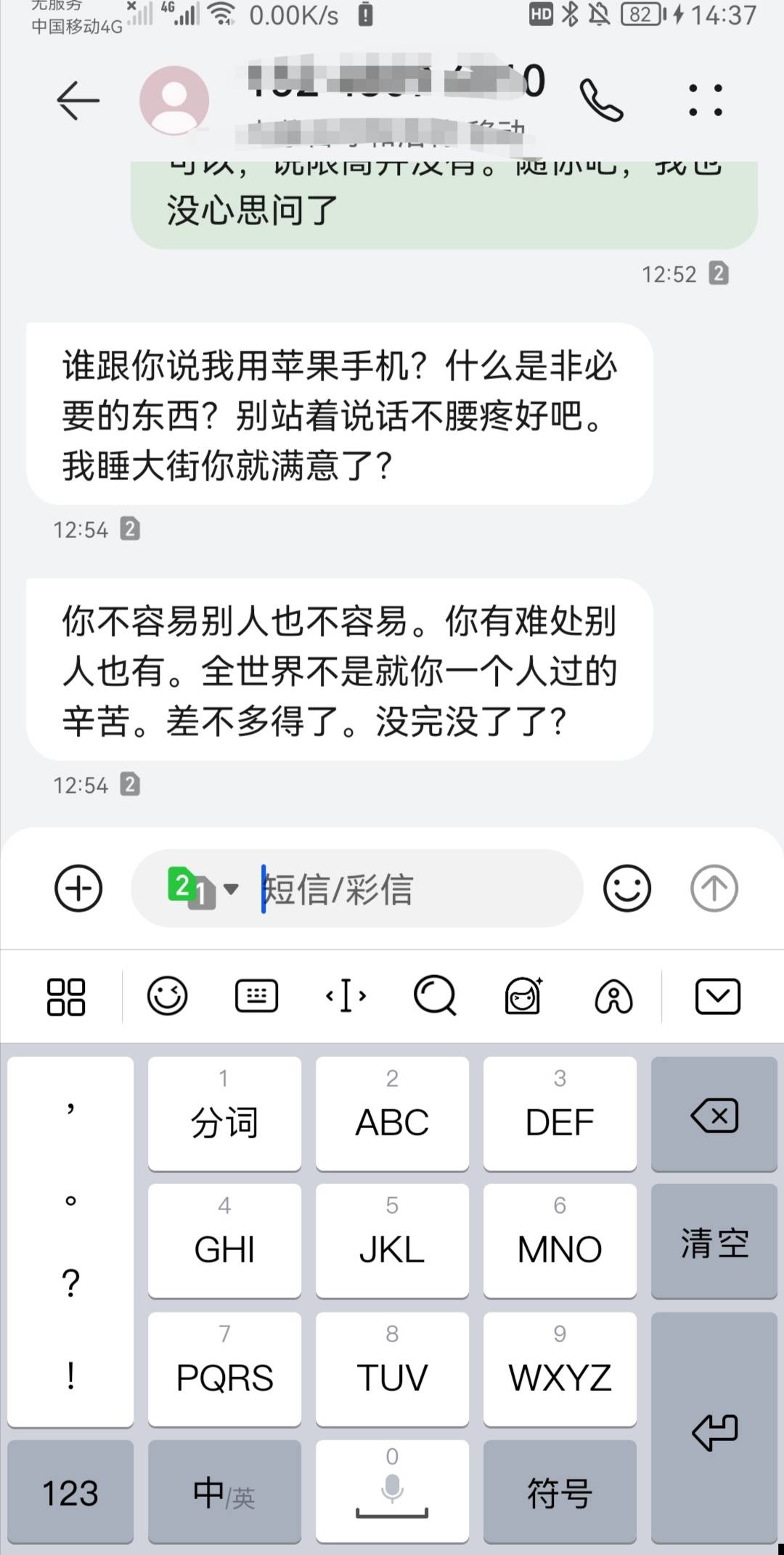Viewport: 784px width, 1555px height.
Task: Open the keyboard's four-square menu grid
Action: [66, 997]
